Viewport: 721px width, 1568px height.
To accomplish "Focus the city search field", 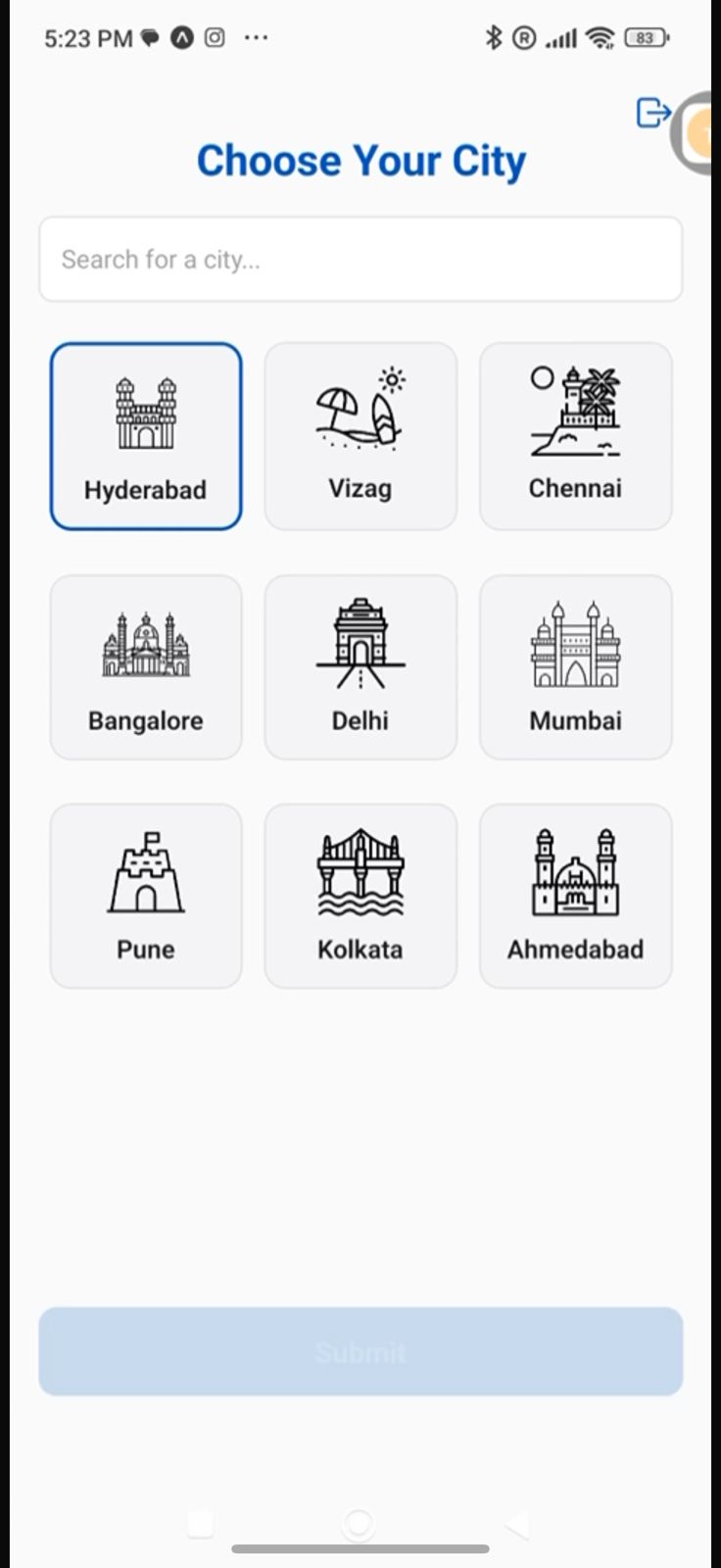I will (360, 260).
